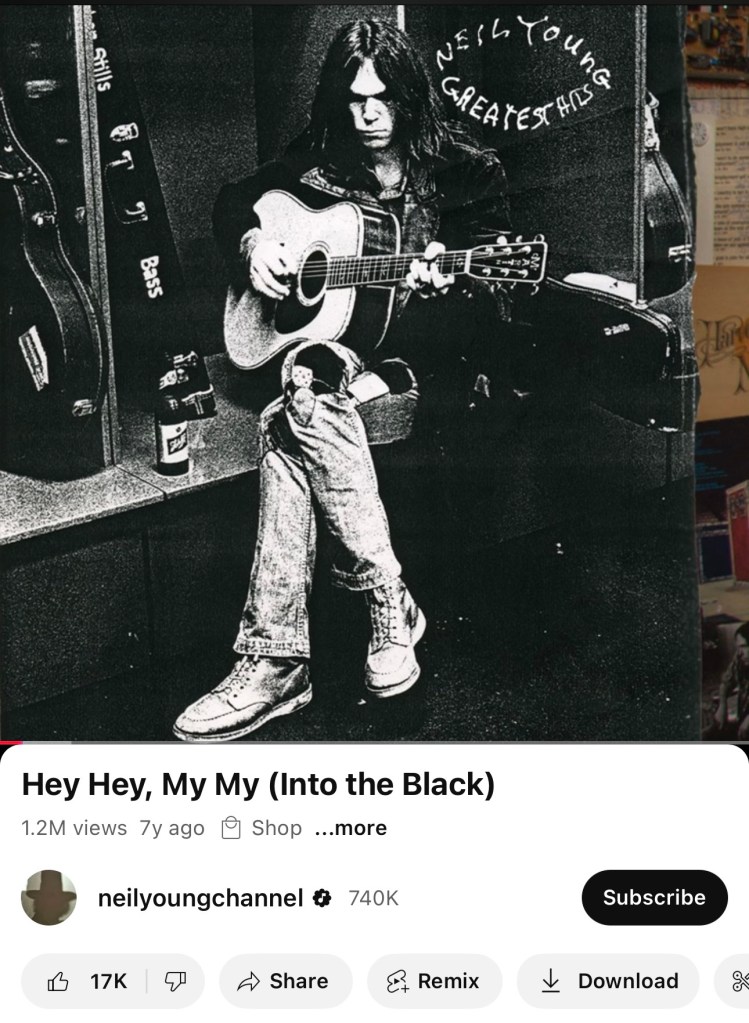Screen dimensions: 749x1023
Task: Share the video
Action: (x=285, y=981)
